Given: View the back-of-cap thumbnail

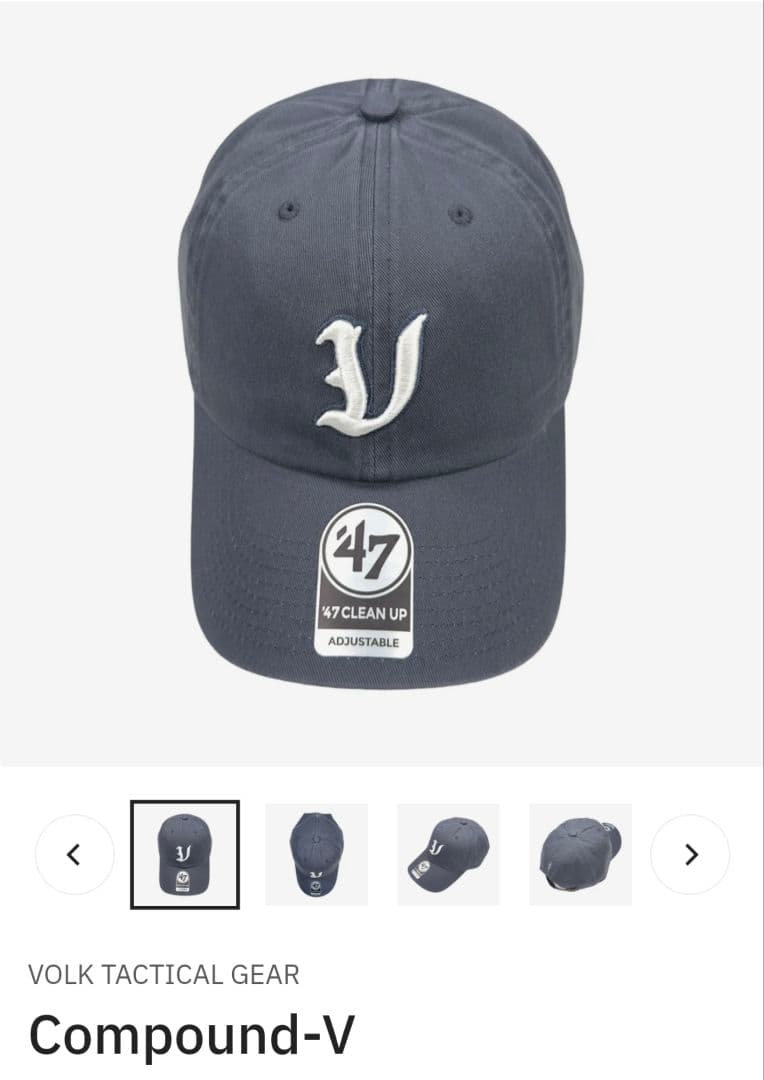Looking at the screenshot, I should (x=580, y=854).
